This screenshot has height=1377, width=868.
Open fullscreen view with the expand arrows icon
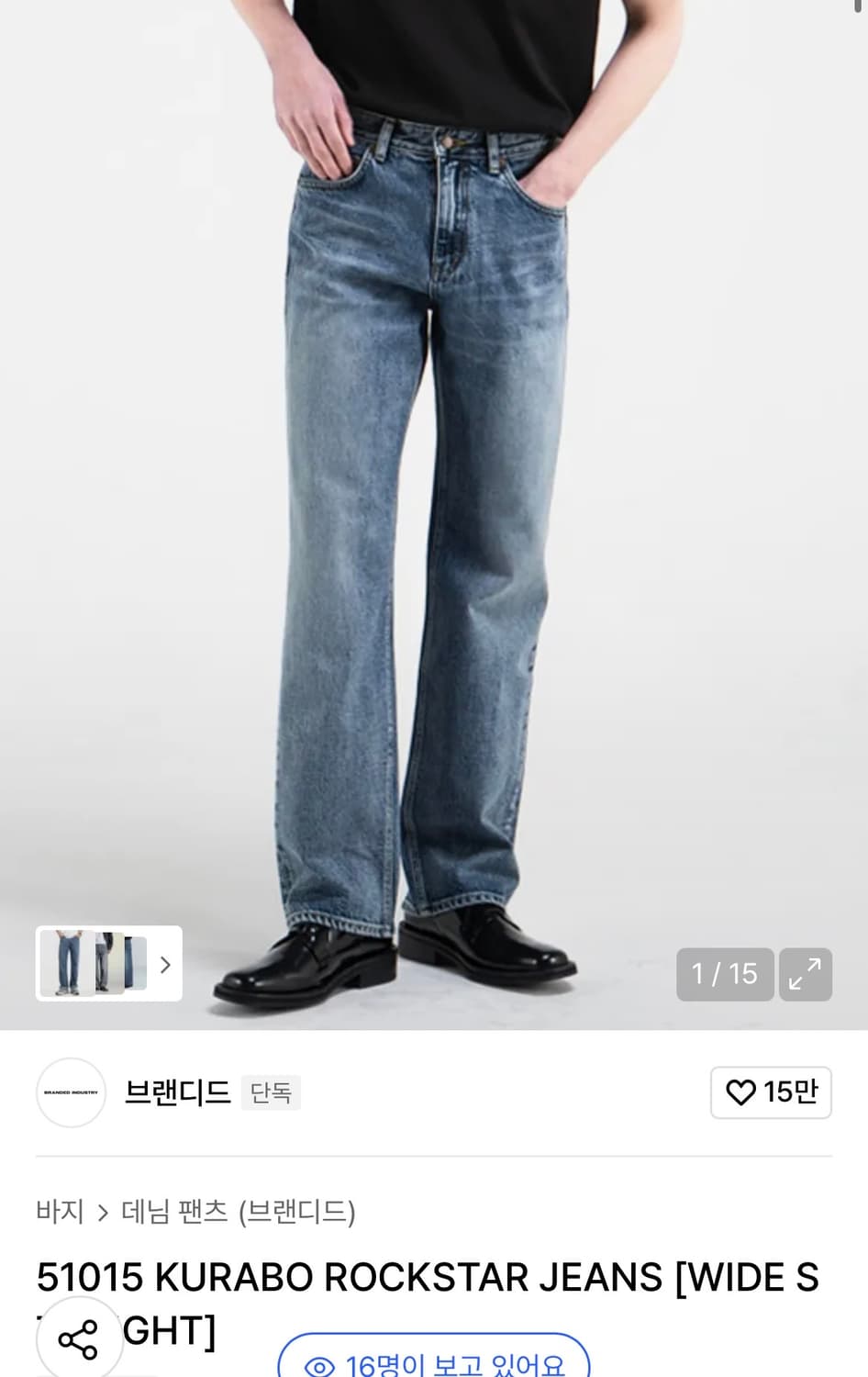click(x=805, y=974)
